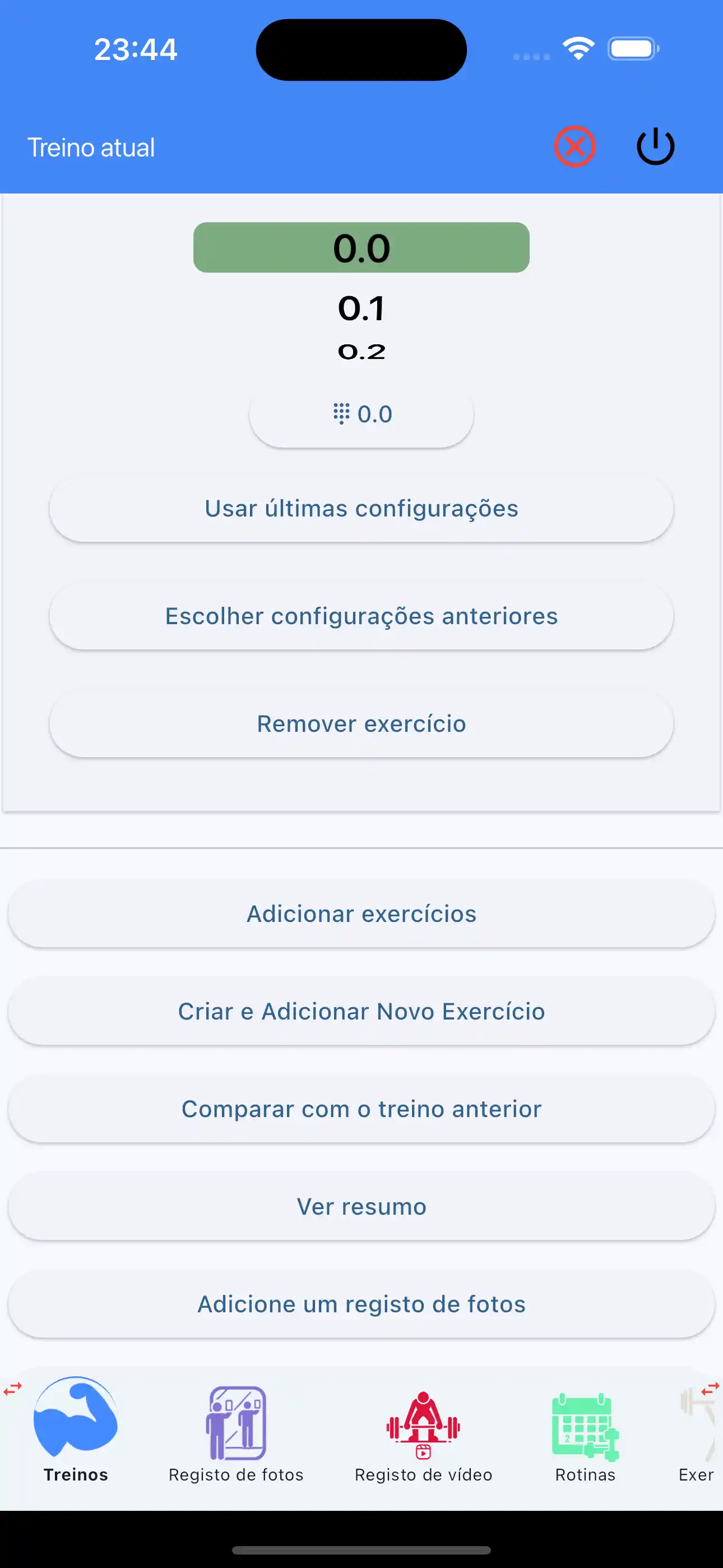Viewport: 723px width, 1568px height.
Task: Open Criar e Adicionar Novo Exercício
Action: [x=361, y=1011]
